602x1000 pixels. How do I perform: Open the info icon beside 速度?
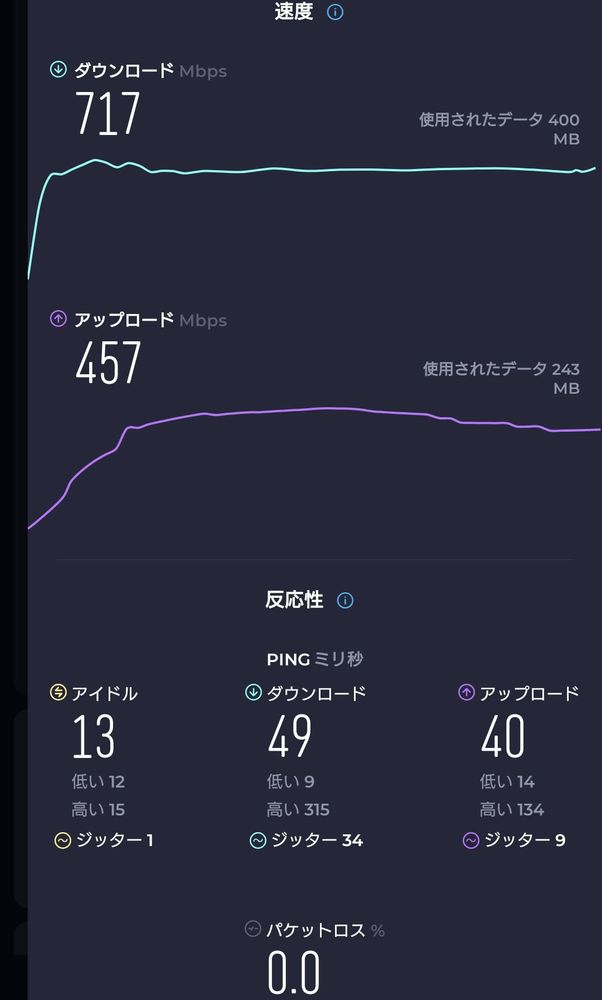(335, 13)
